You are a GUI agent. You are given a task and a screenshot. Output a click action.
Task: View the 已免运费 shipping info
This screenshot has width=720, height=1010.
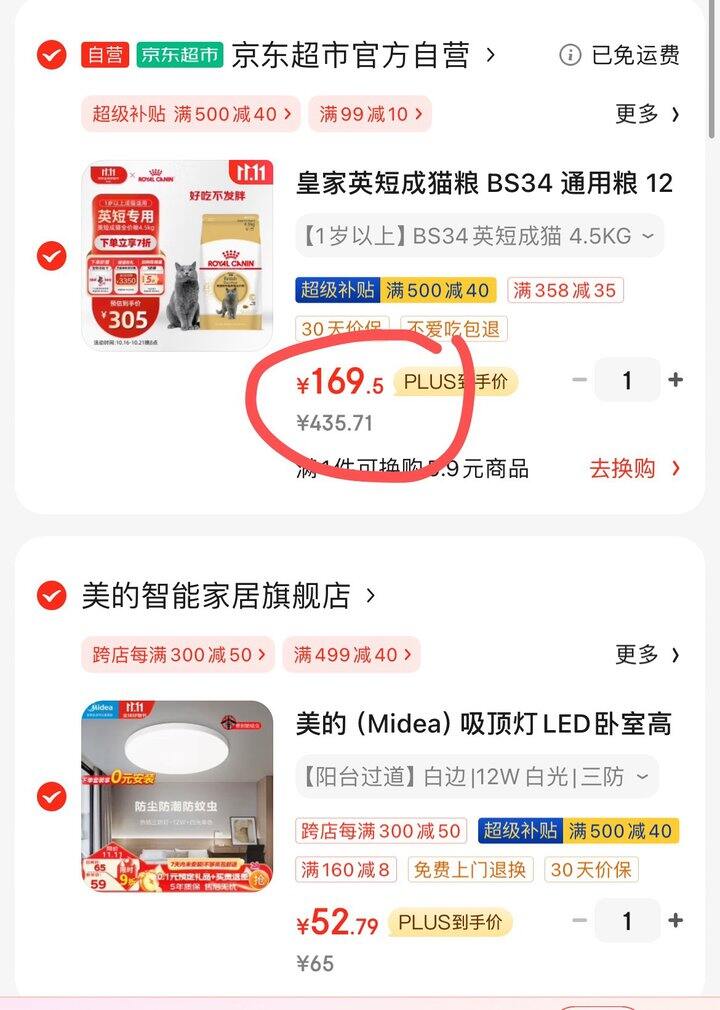click(620, 55)
